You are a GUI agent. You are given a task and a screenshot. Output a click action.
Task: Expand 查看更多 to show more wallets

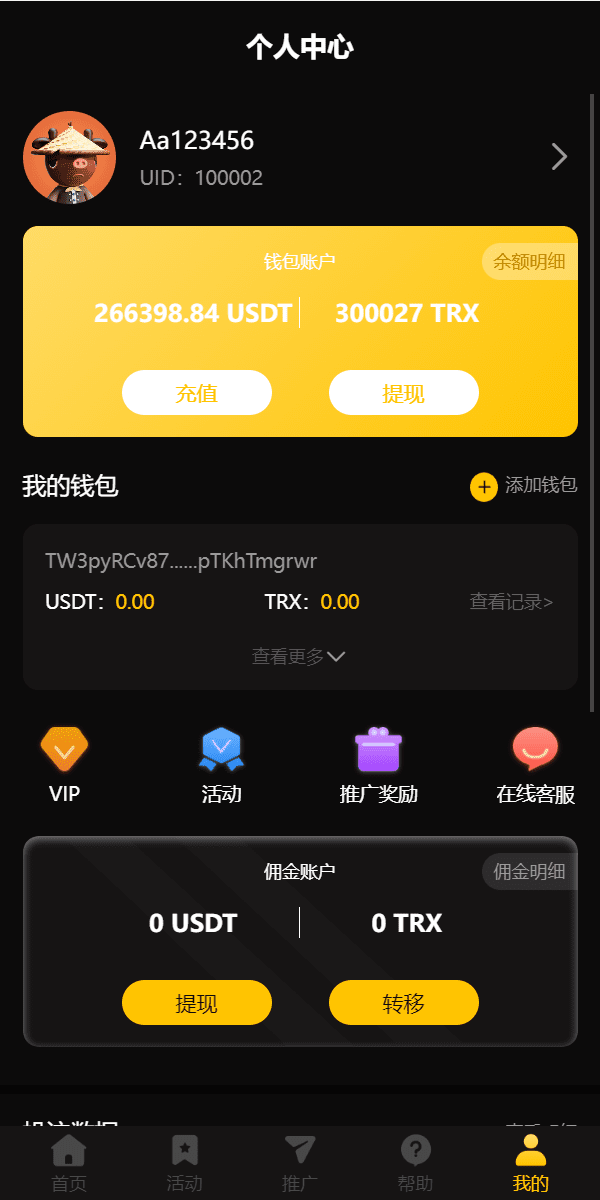(298, 657)
